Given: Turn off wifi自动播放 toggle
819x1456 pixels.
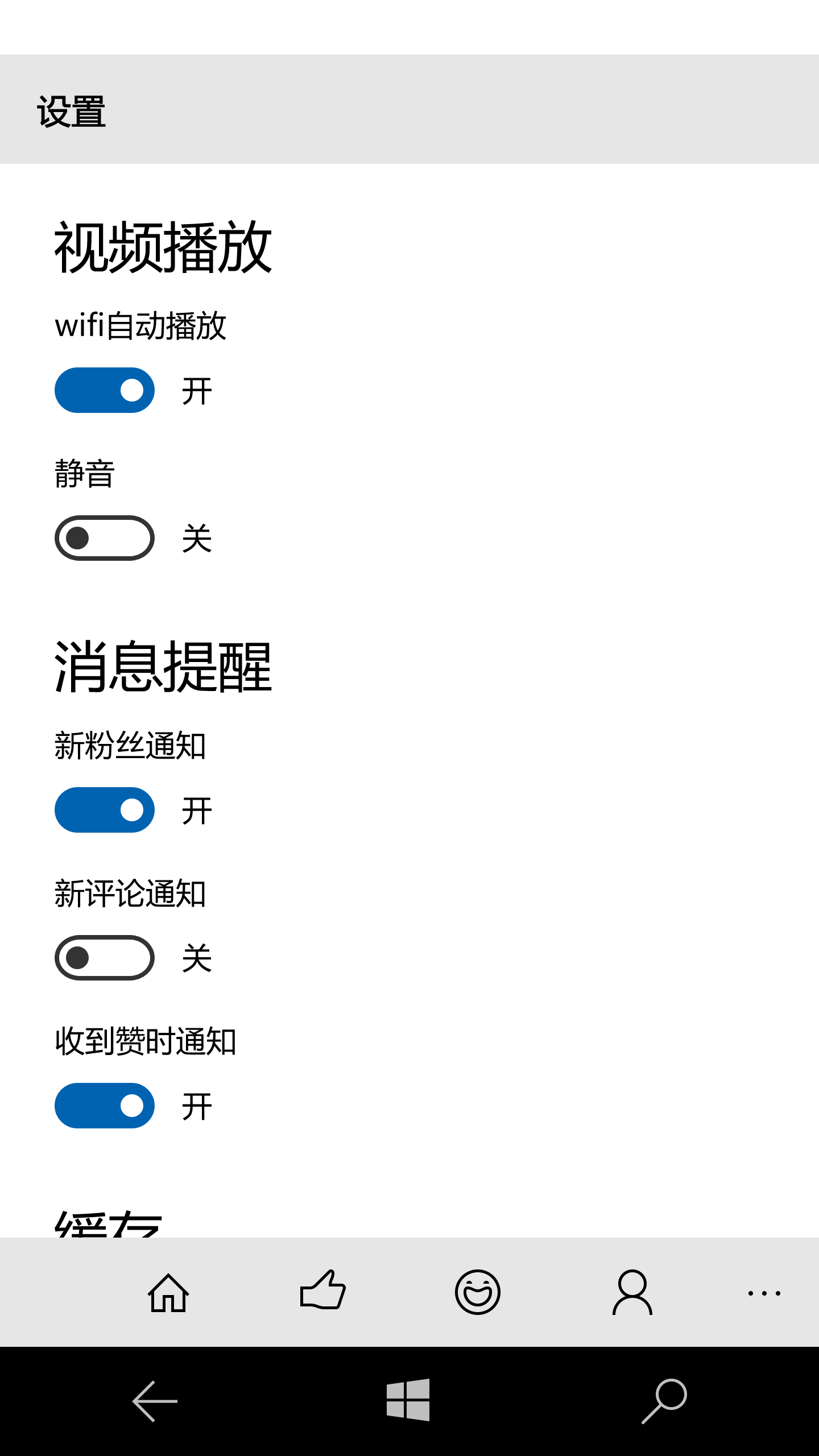Looking at the screenshot, I should pyautogui.click(x=105, y=390).
